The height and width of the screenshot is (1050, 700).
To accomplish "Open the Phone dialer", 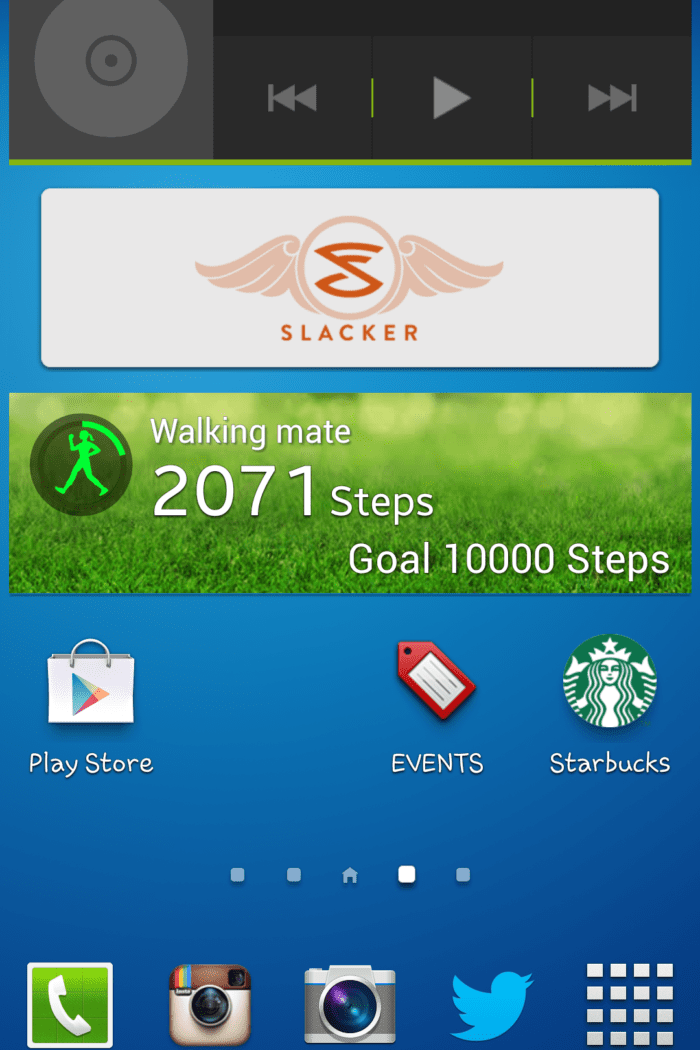I will (70, 1005).
